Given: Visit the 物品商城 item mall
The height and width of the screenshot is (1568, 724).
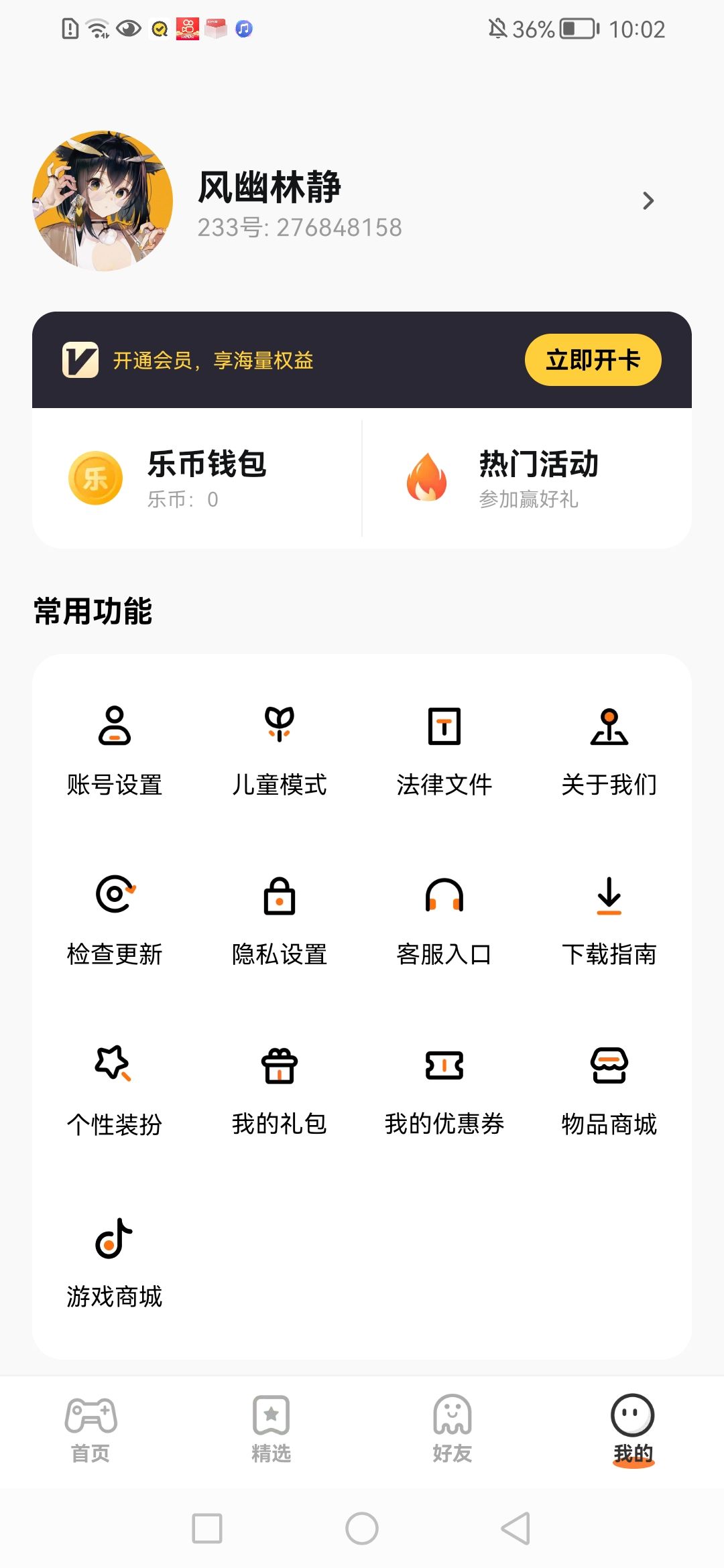Looking at the screenshot, I should pos(609,1090).
